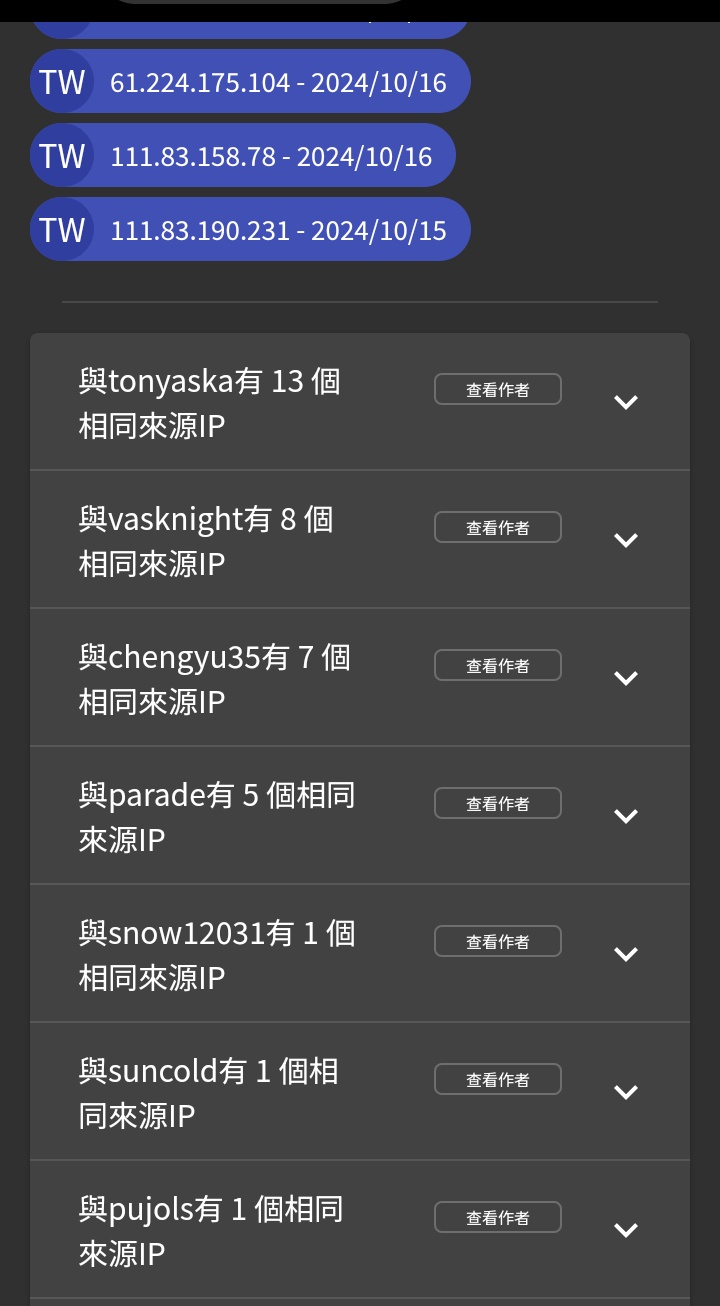Open the 61.224.175.104 IP chip

pyautogui.click(x=250, y=82)
